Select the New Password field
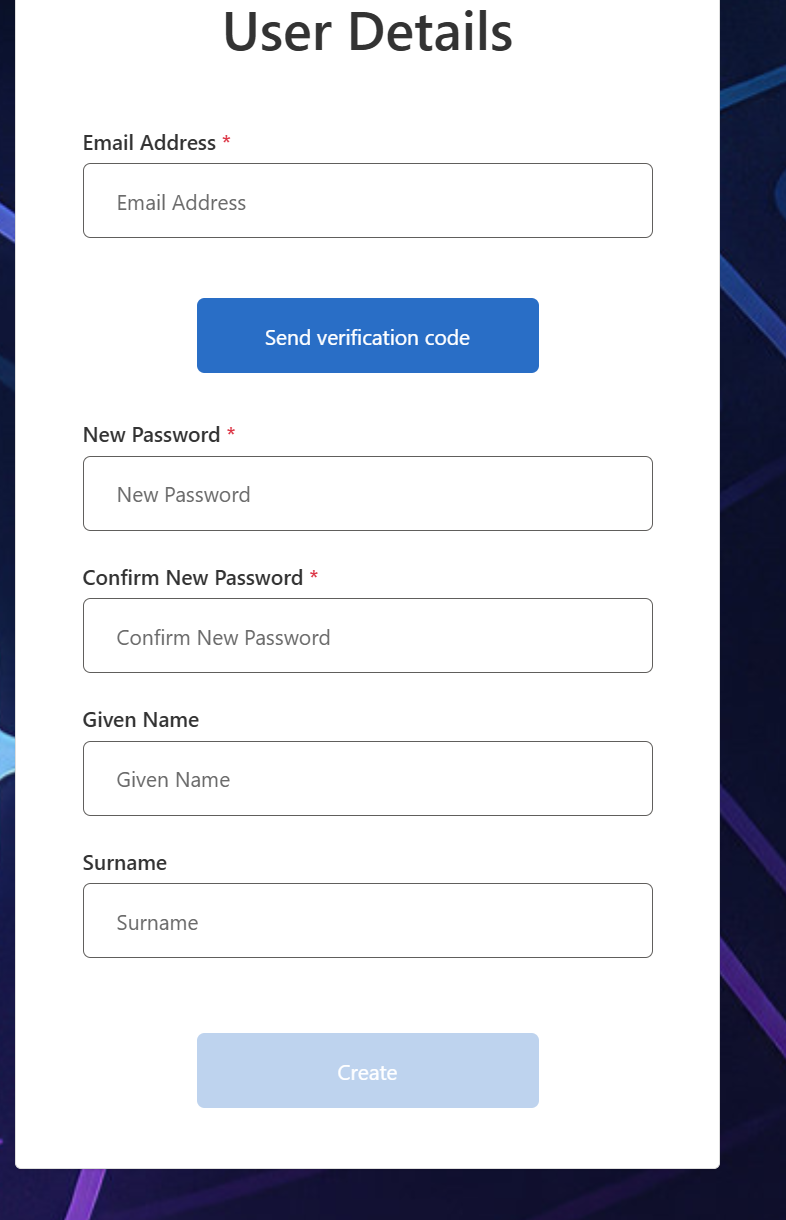The image size is (786, 1220). tap(368, 493)
